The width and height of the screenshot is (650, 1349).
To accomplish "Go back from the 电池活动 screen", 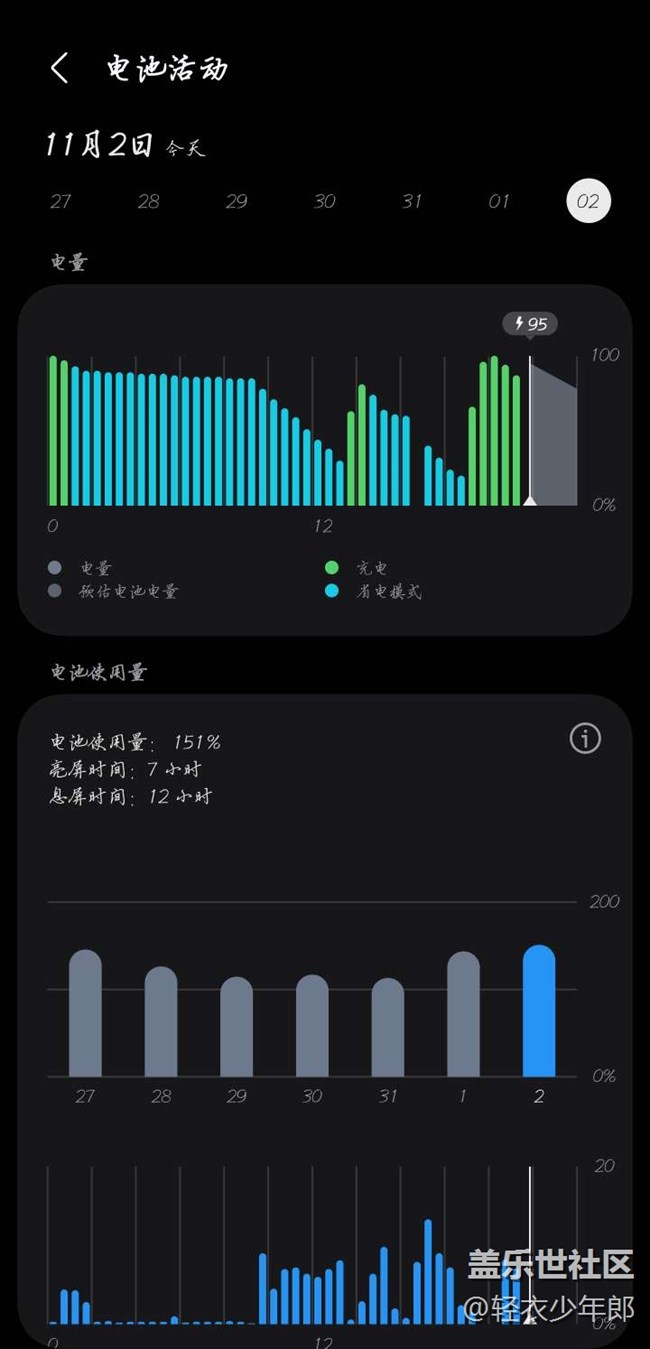I will coord(59,69).
